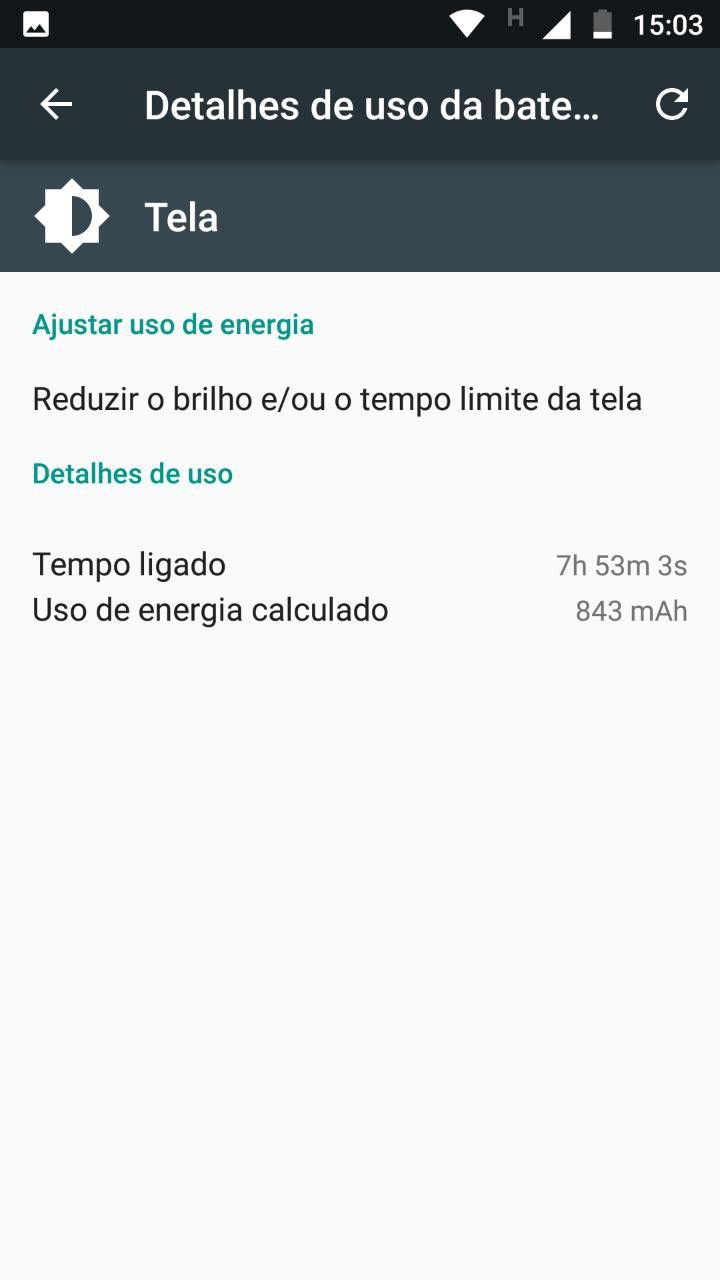Image resolution: width=720 pixels, height=1280 pixels.
Task: Refresh the battery usage details
Action: (671, 104)
